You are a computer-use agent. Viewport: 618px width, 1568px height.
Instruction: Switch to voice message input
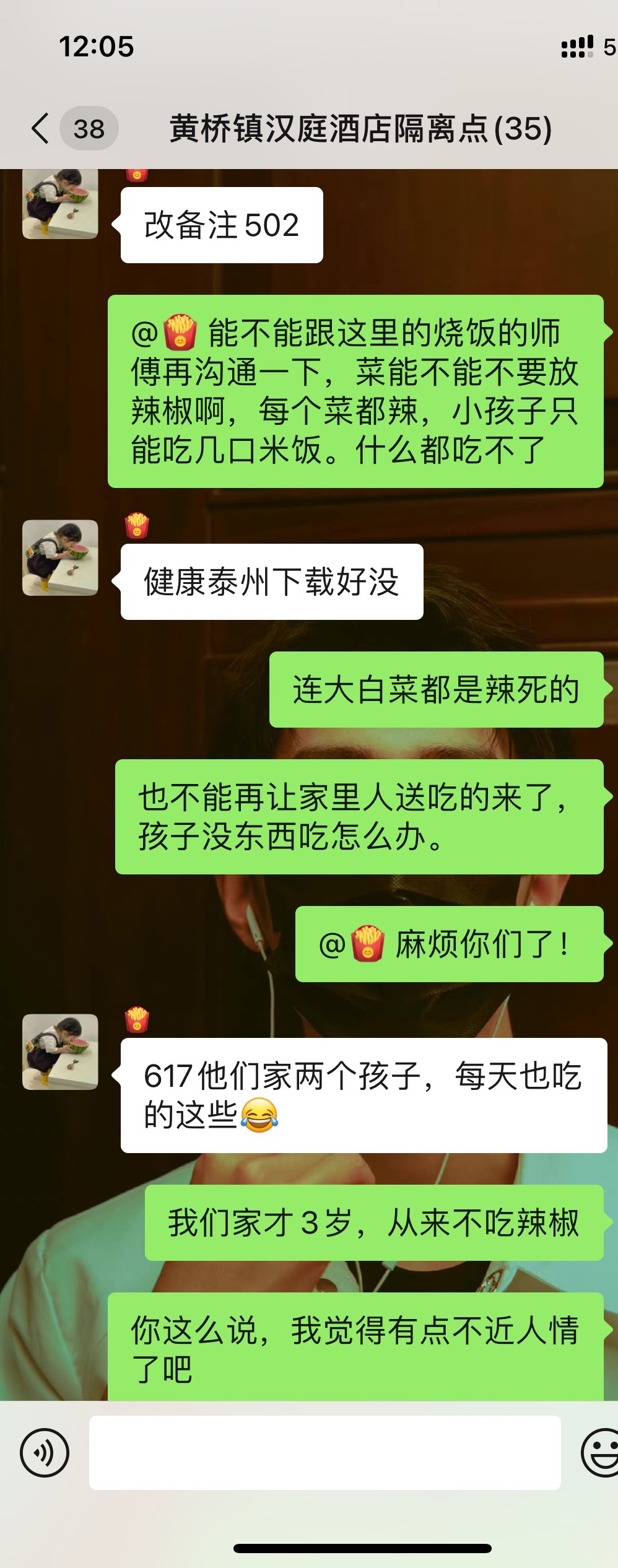[x=45, y=1452]
